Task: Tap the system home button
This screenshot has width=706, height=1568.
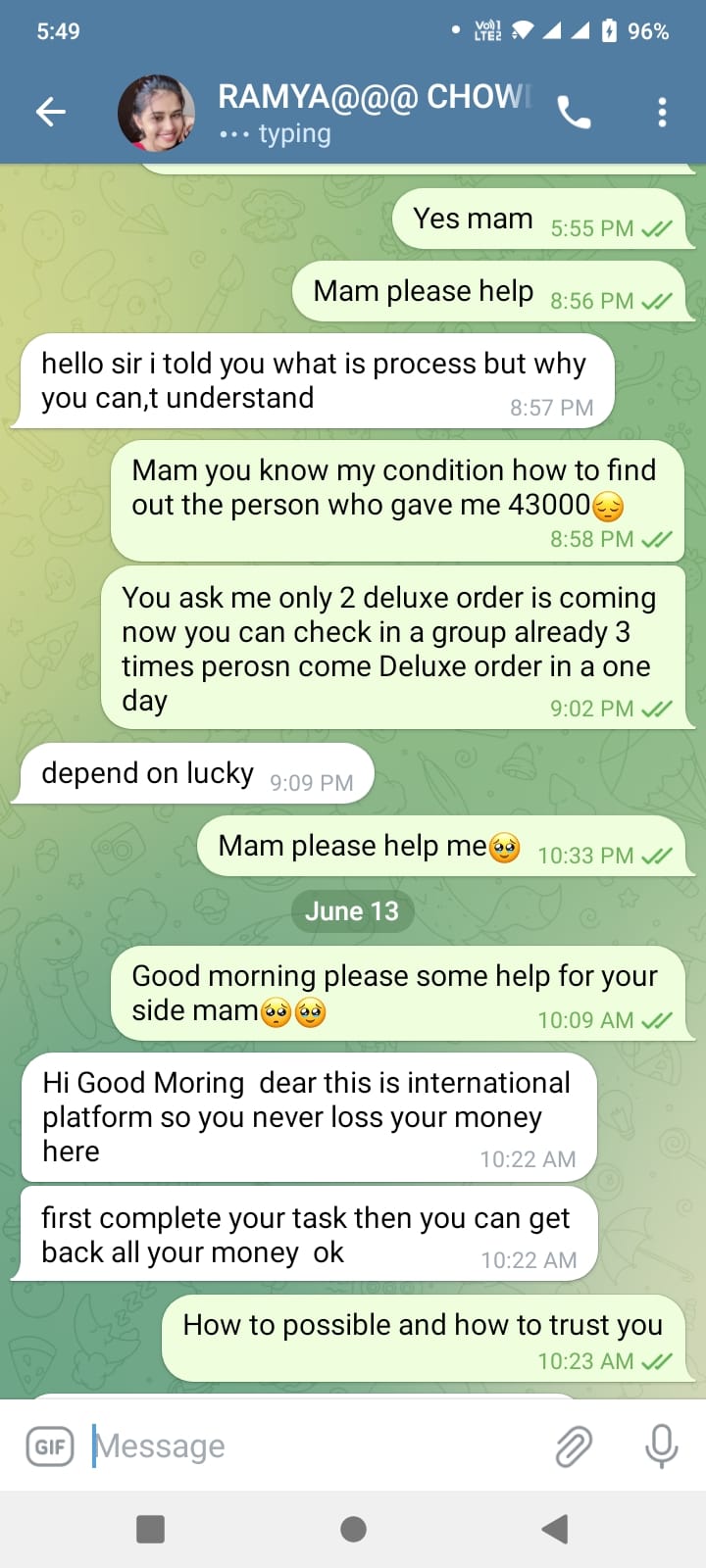Action: pos(353,1529)
